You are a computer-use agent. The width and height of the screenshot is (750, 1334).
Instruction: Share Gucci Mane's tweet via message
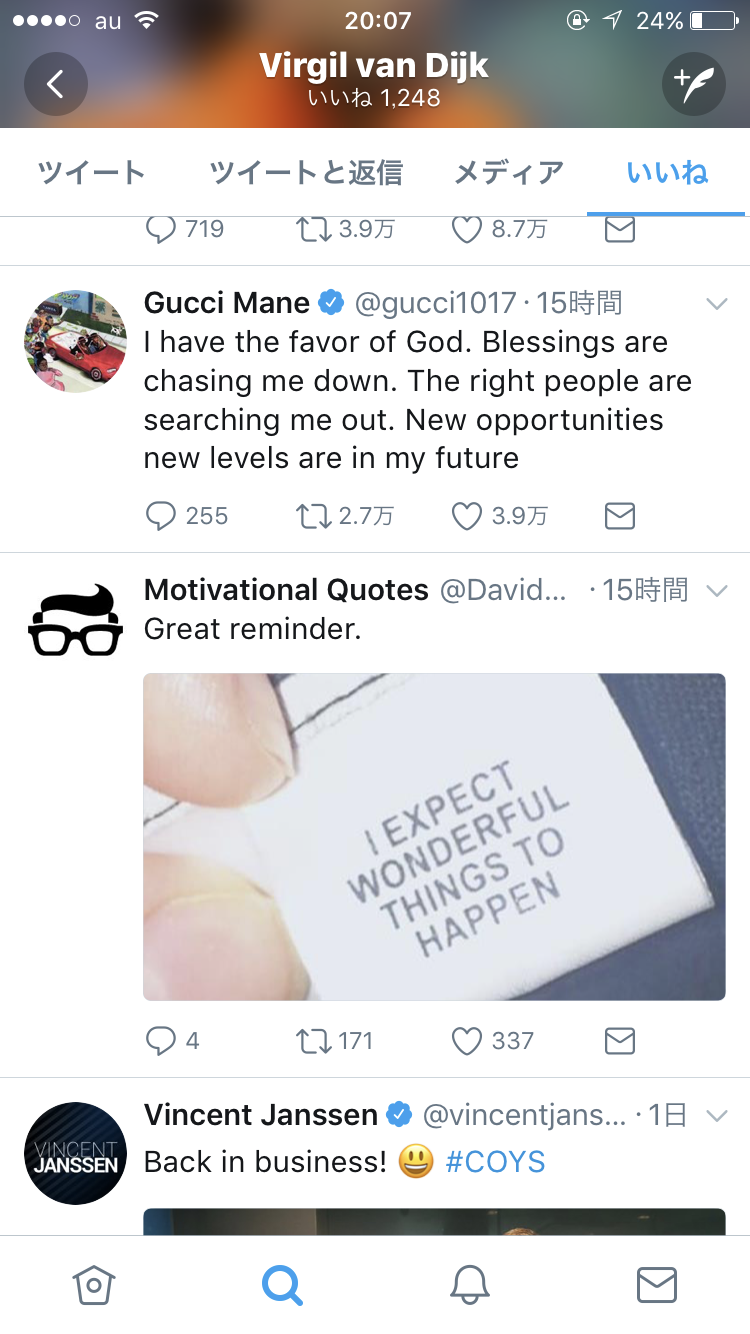point(620,516)
